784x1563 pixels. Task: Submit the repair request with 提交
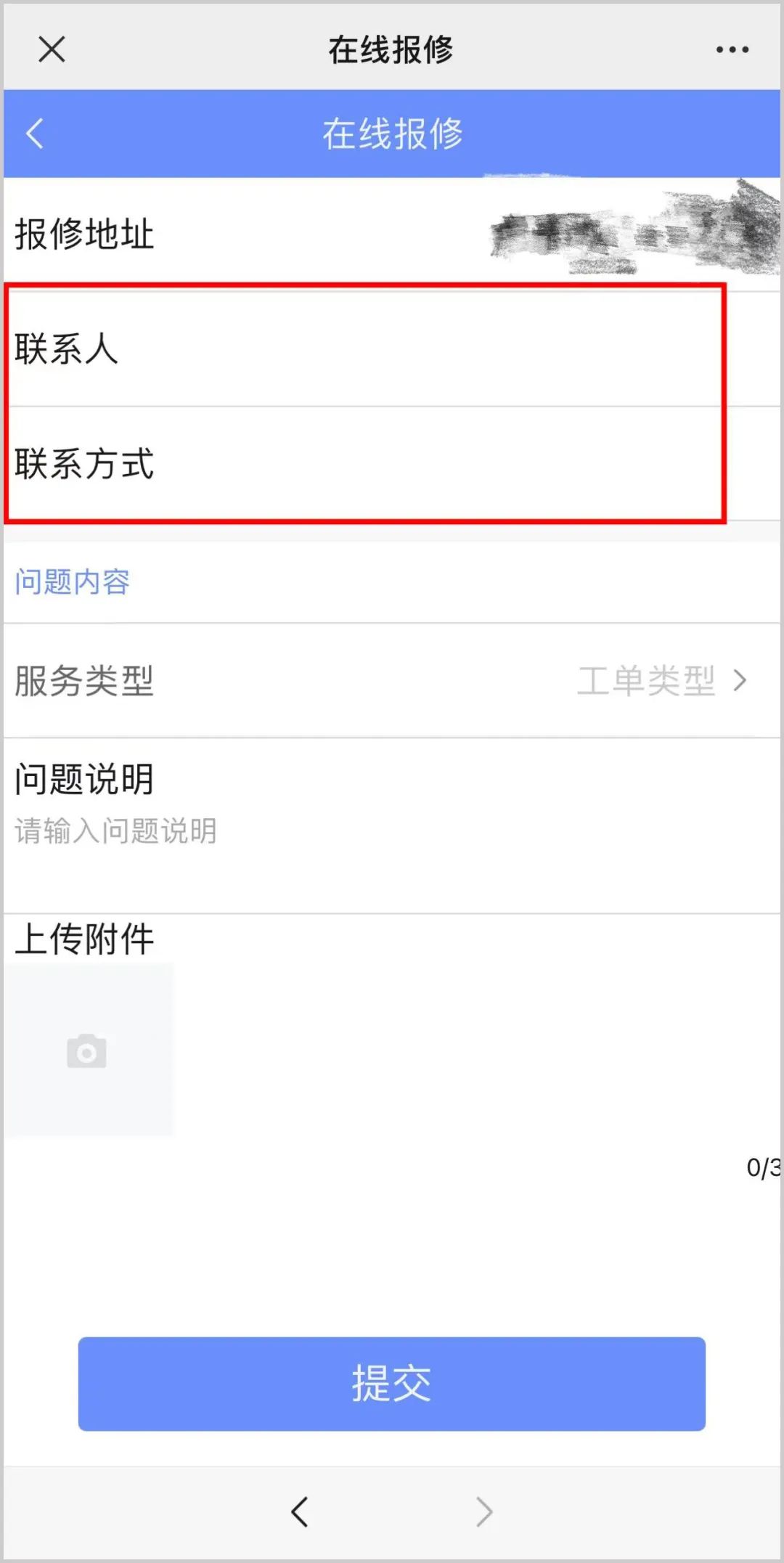click(x=392, y=1384)
